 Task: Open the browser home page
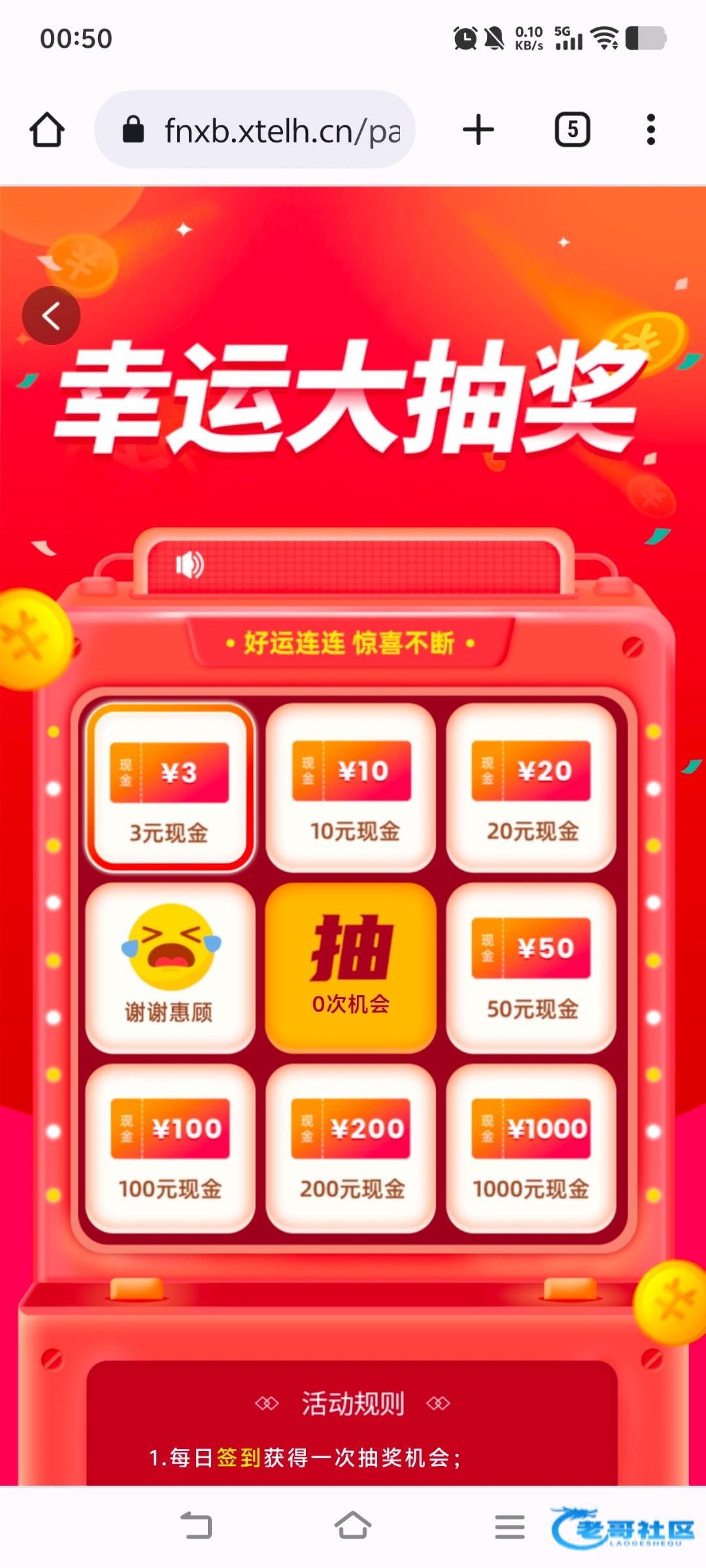click(x=47, y=129)
